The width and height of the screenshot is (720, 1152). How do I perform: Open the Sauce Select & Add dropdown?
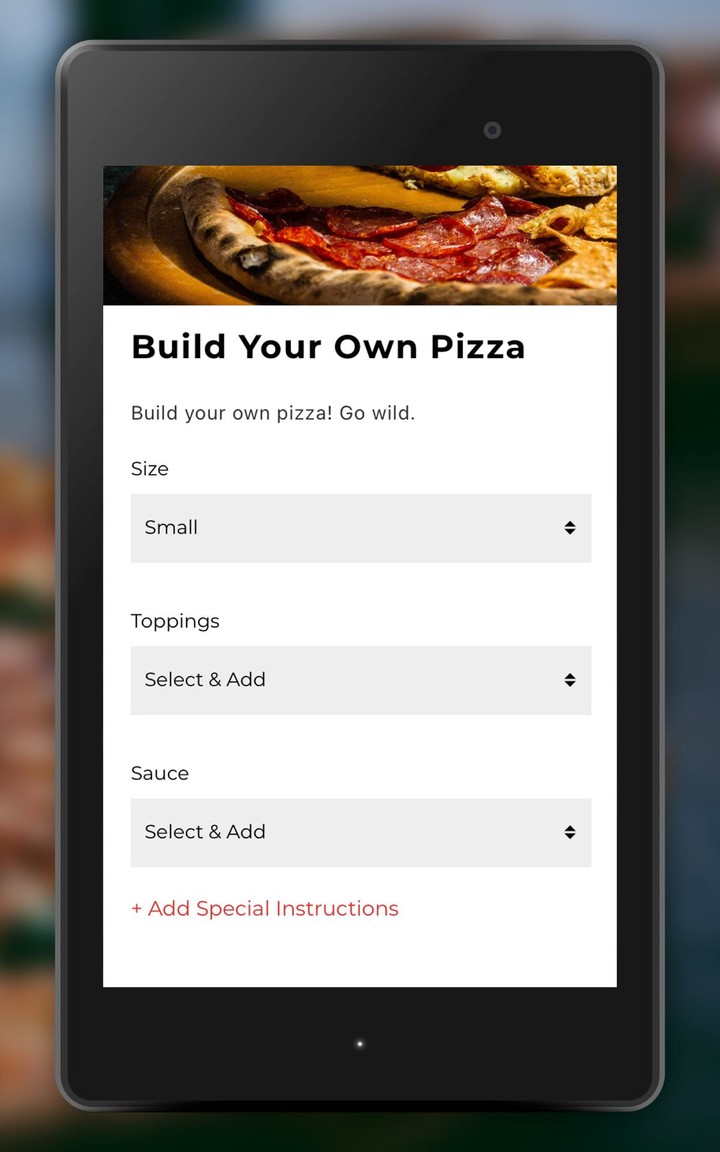click(360, 831)
